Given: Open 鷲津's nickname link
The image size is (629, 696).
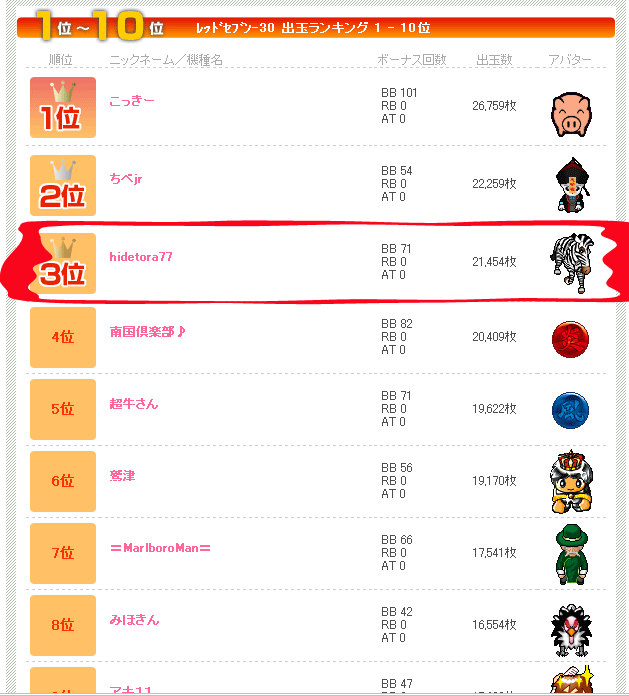Looking at the screenshot, I should point(122,476).
